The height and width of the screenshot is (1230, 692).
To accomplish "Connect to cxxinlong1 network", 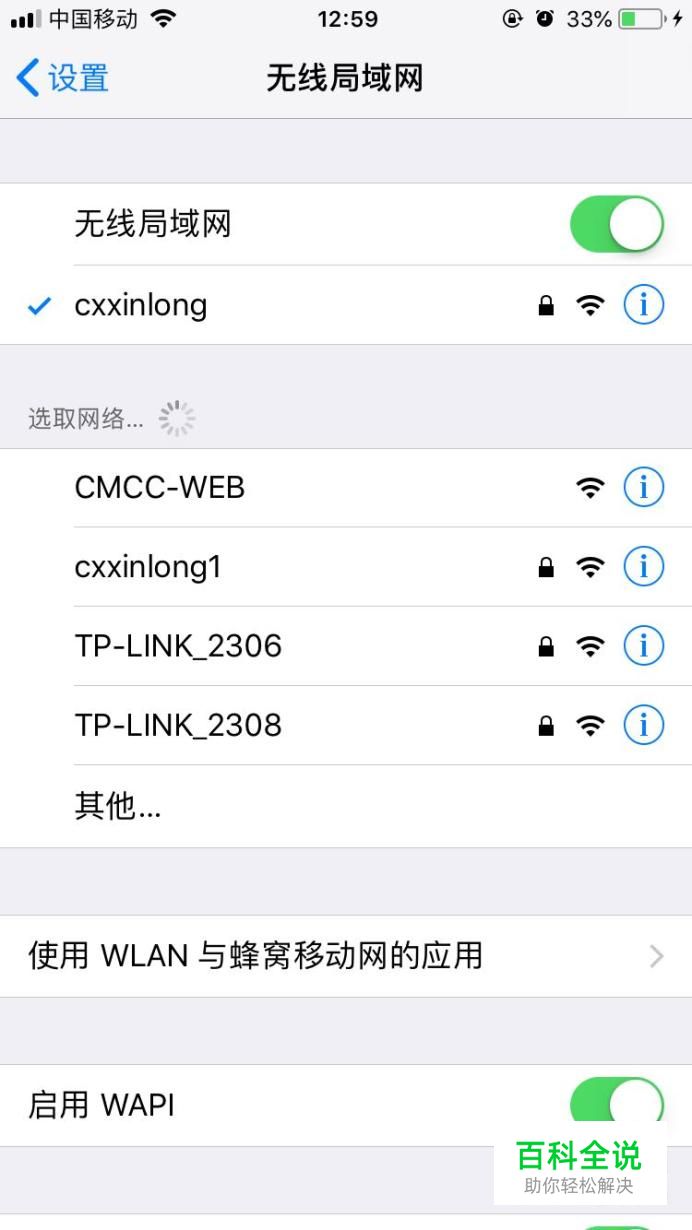I will (x=148, y=567).
